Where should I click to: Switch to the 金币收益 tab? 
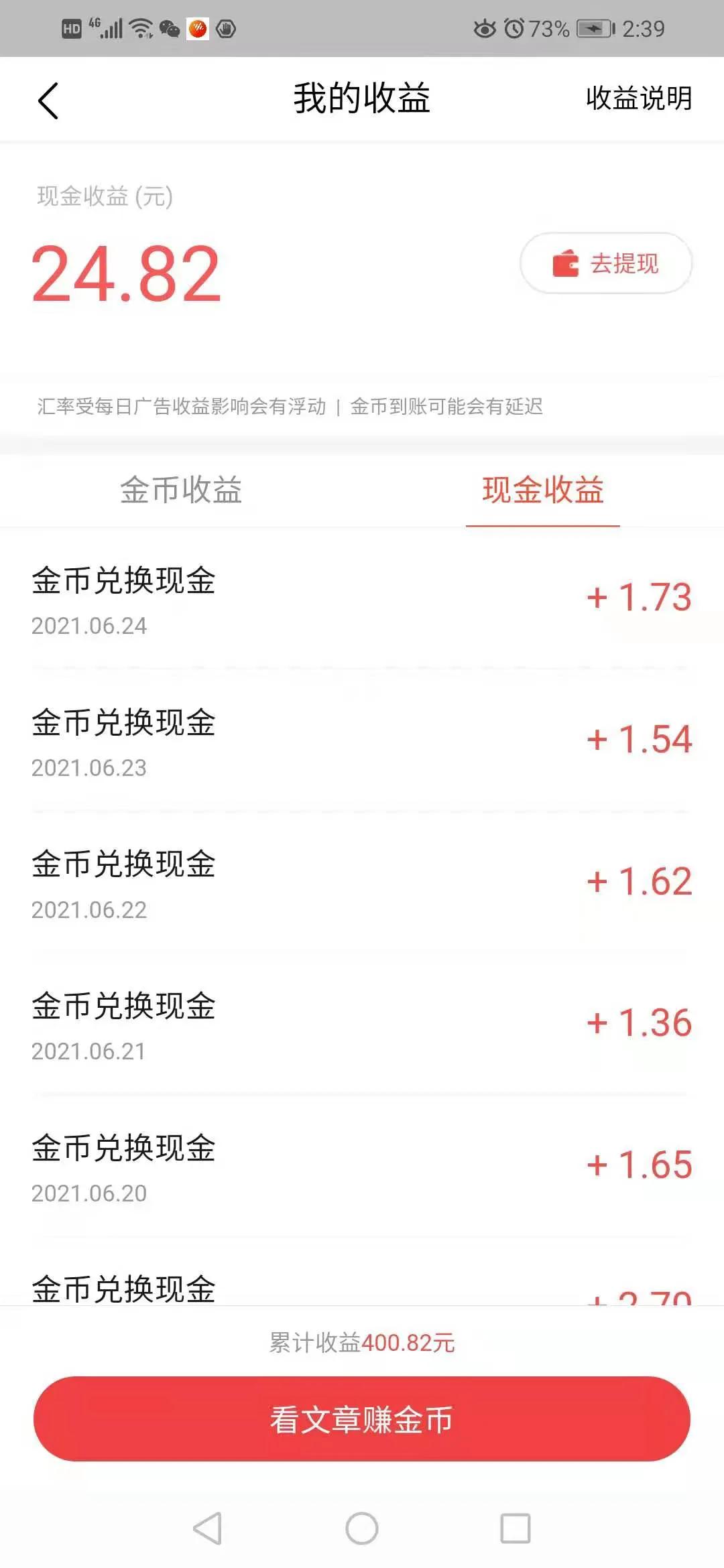pyautogui.click(x=181, y=491)
